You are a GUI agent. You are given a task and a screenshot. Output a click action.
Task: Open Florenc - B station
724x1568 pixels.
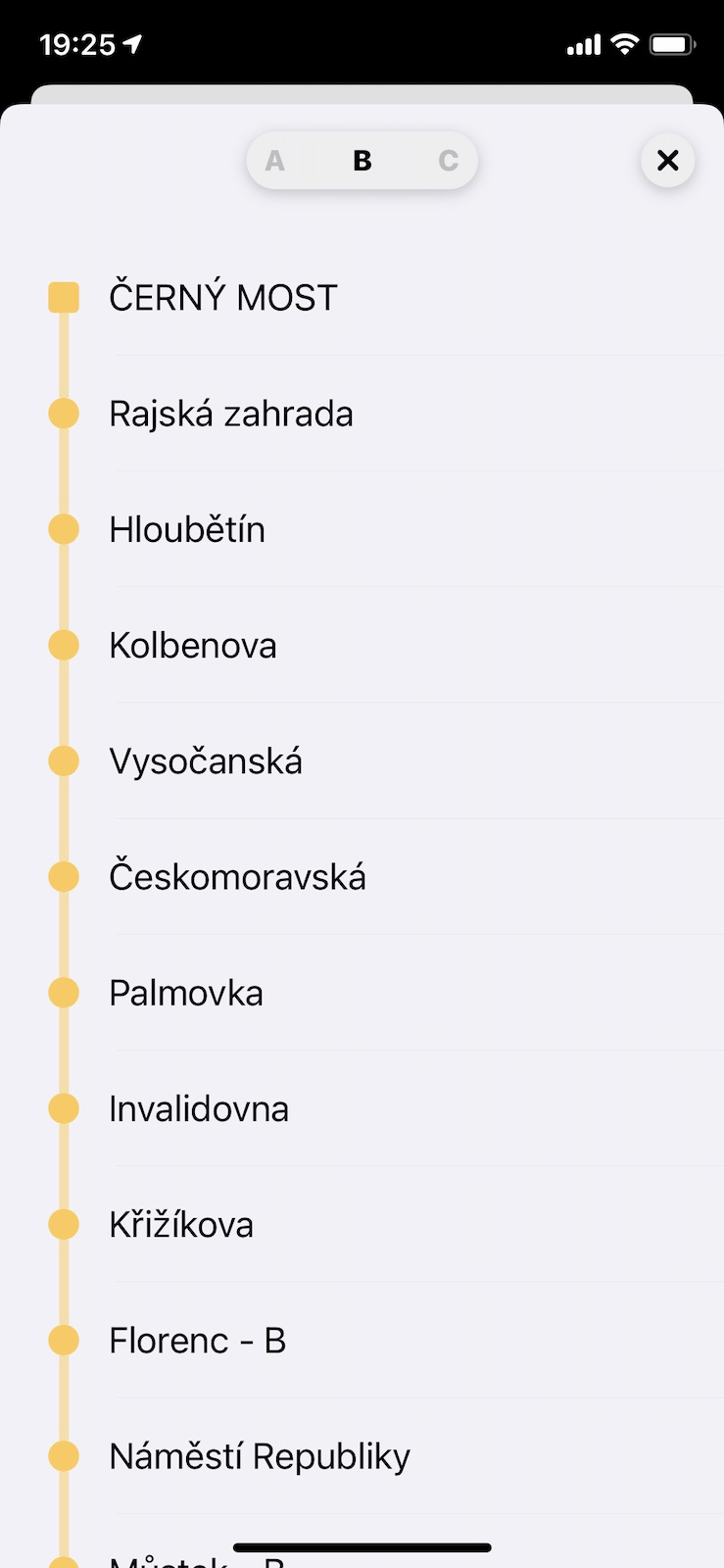pos(362,1339)
